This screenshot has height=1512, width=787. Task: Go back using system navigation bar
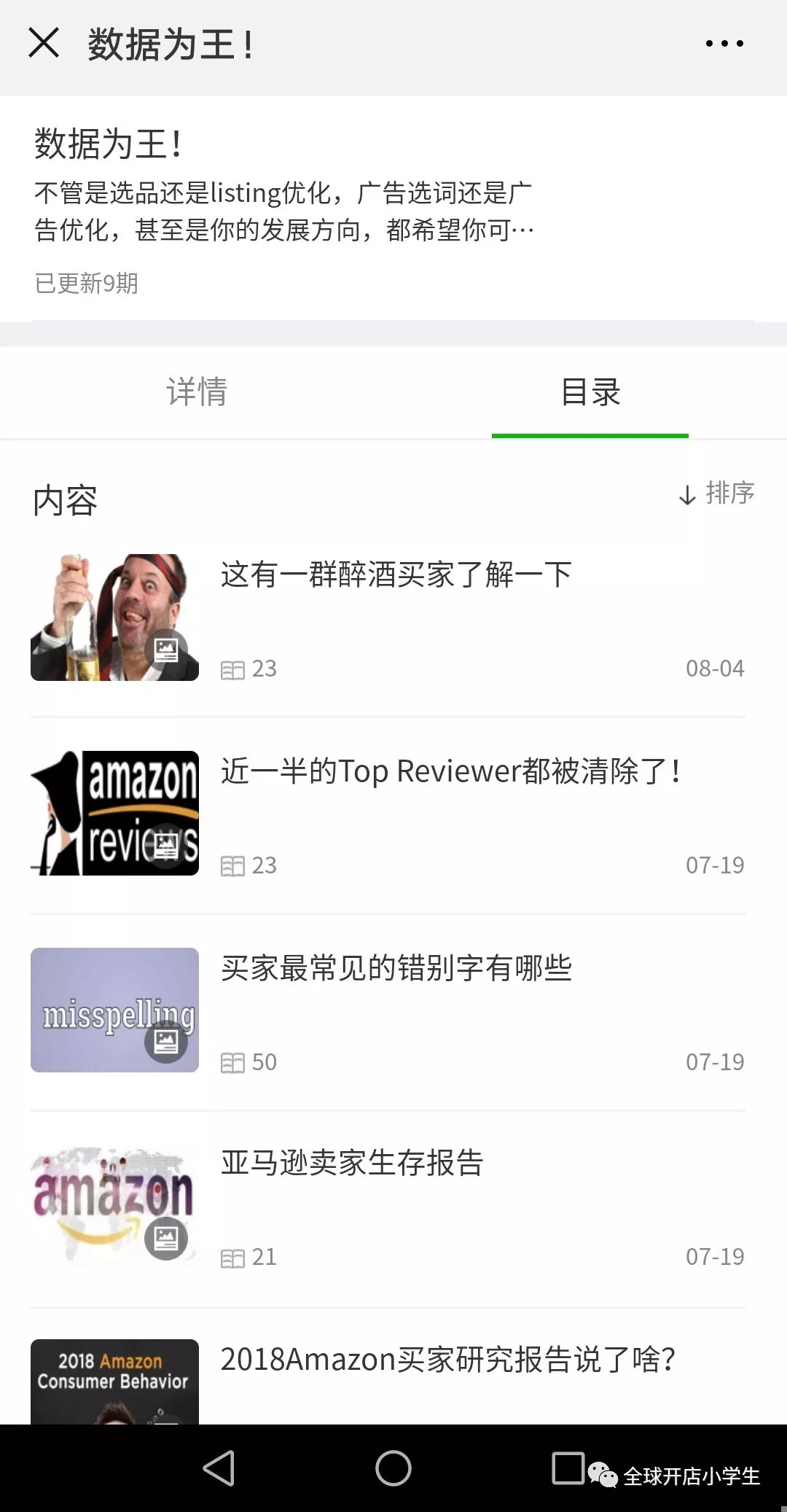[219, 1468]
